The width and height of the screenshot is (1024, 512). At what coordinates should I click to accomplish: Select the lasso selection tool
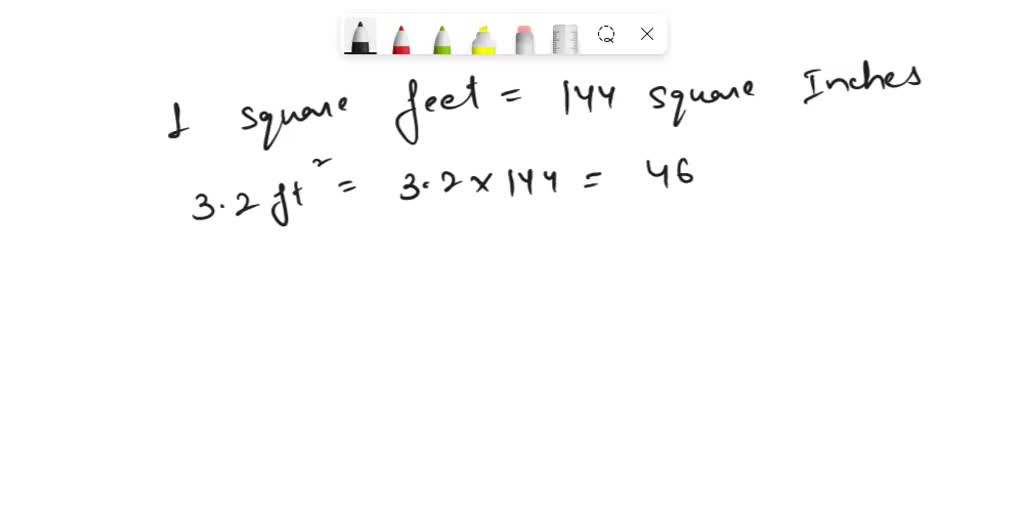tap(606, 34)
